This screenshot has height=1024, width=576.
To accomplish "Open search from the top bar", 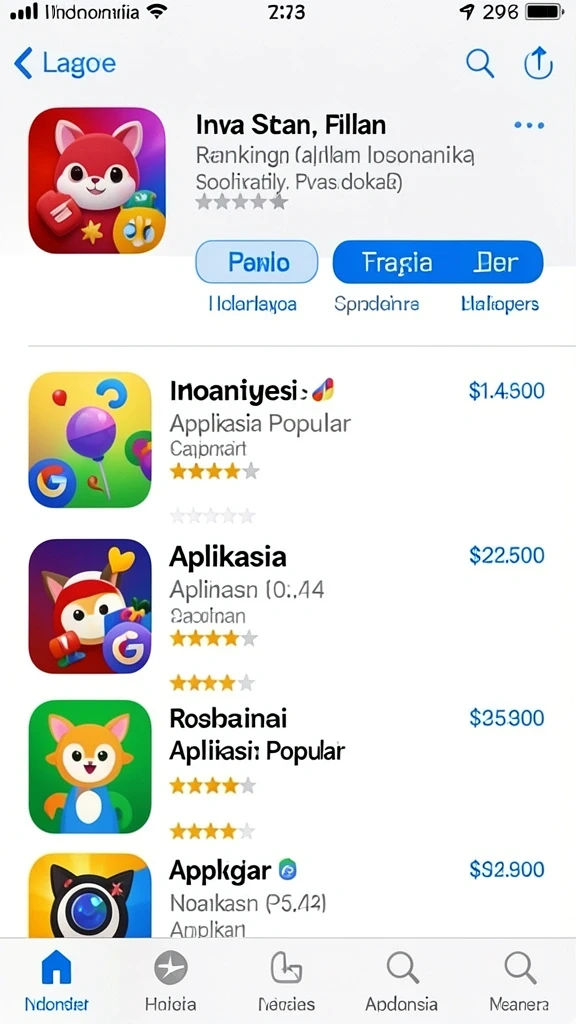I will [479, 63].
